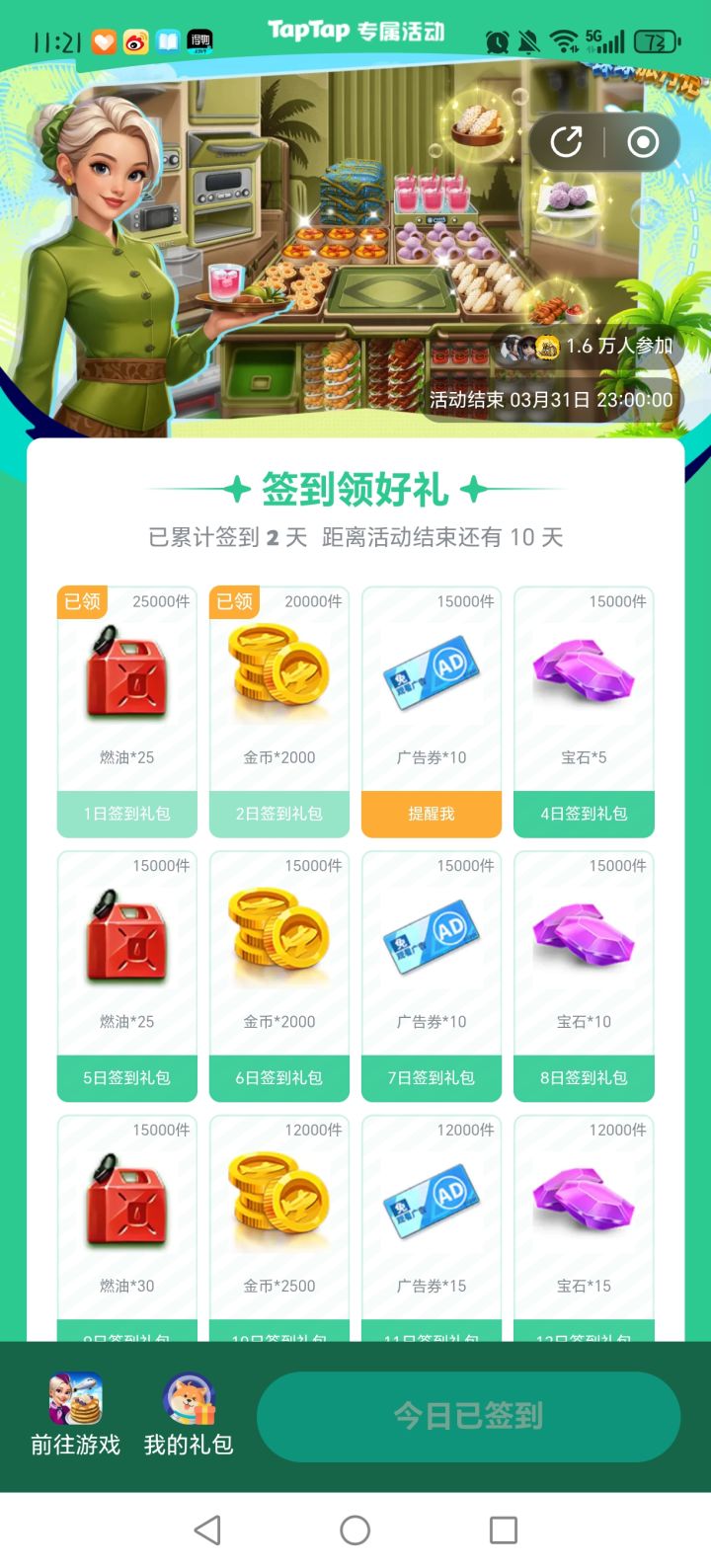The width and height of the screenshot is (711, 1568).
Task: Click the 8日签到礼包 button
Action: pos(583,1077)
